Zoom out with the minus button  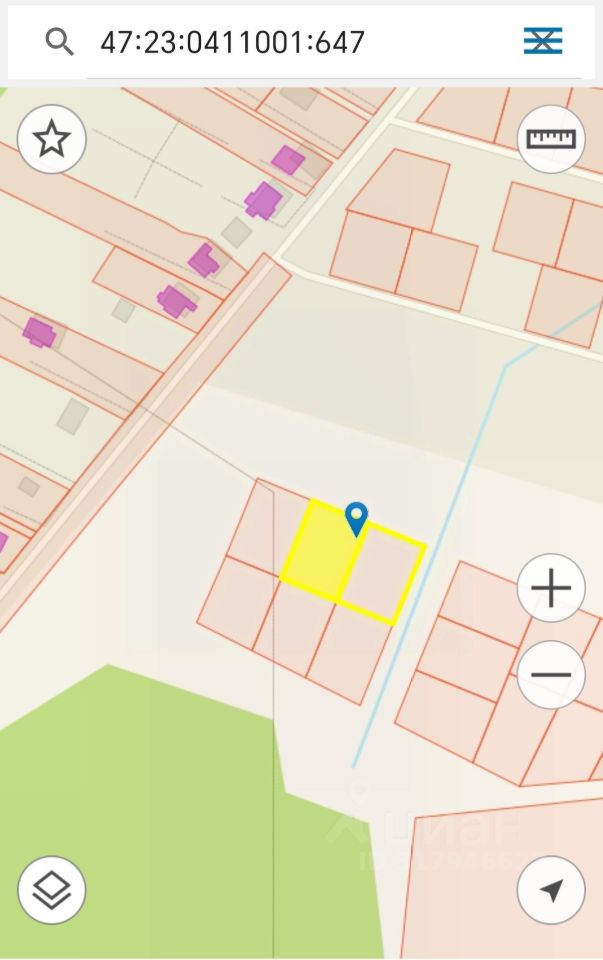point(551,675)
